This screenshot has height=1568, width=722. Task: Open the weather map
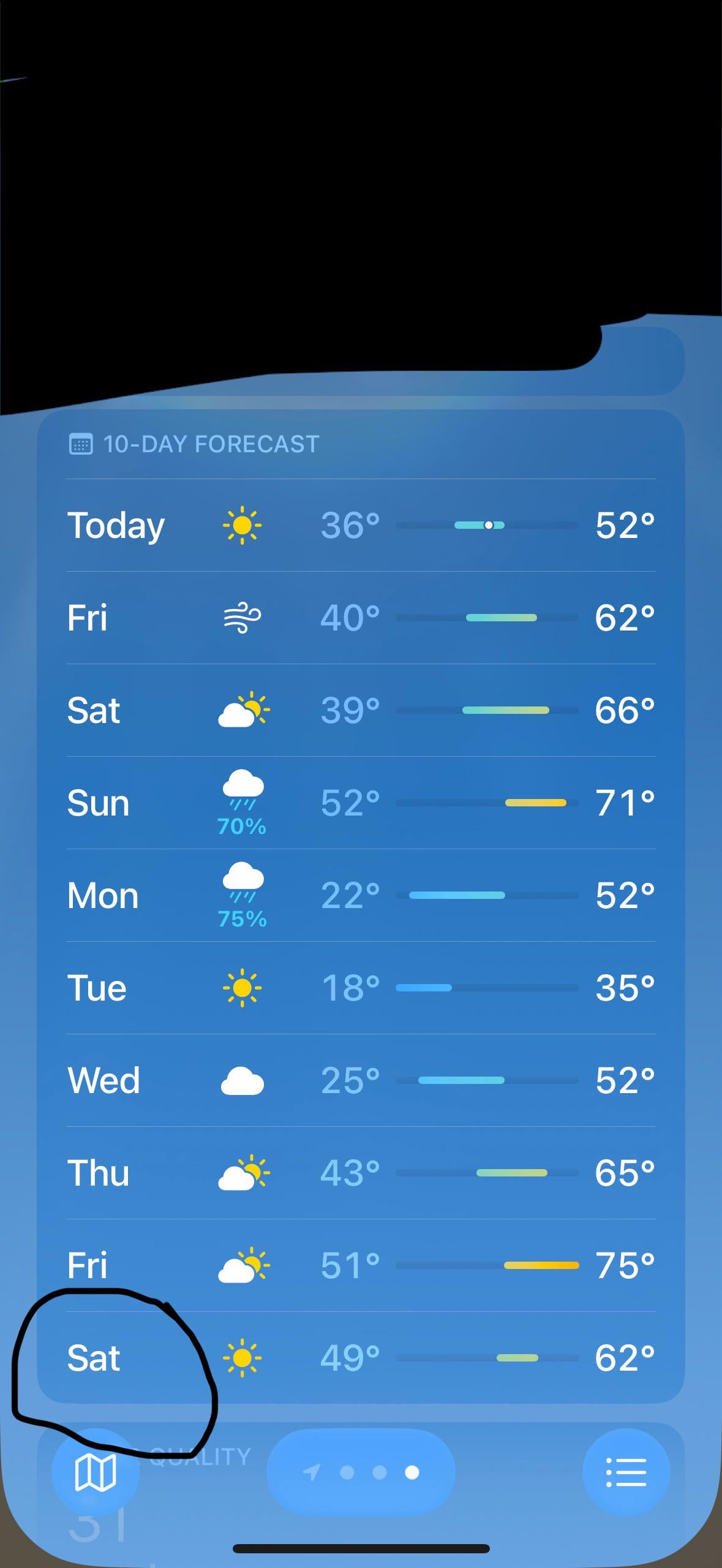95,1472
